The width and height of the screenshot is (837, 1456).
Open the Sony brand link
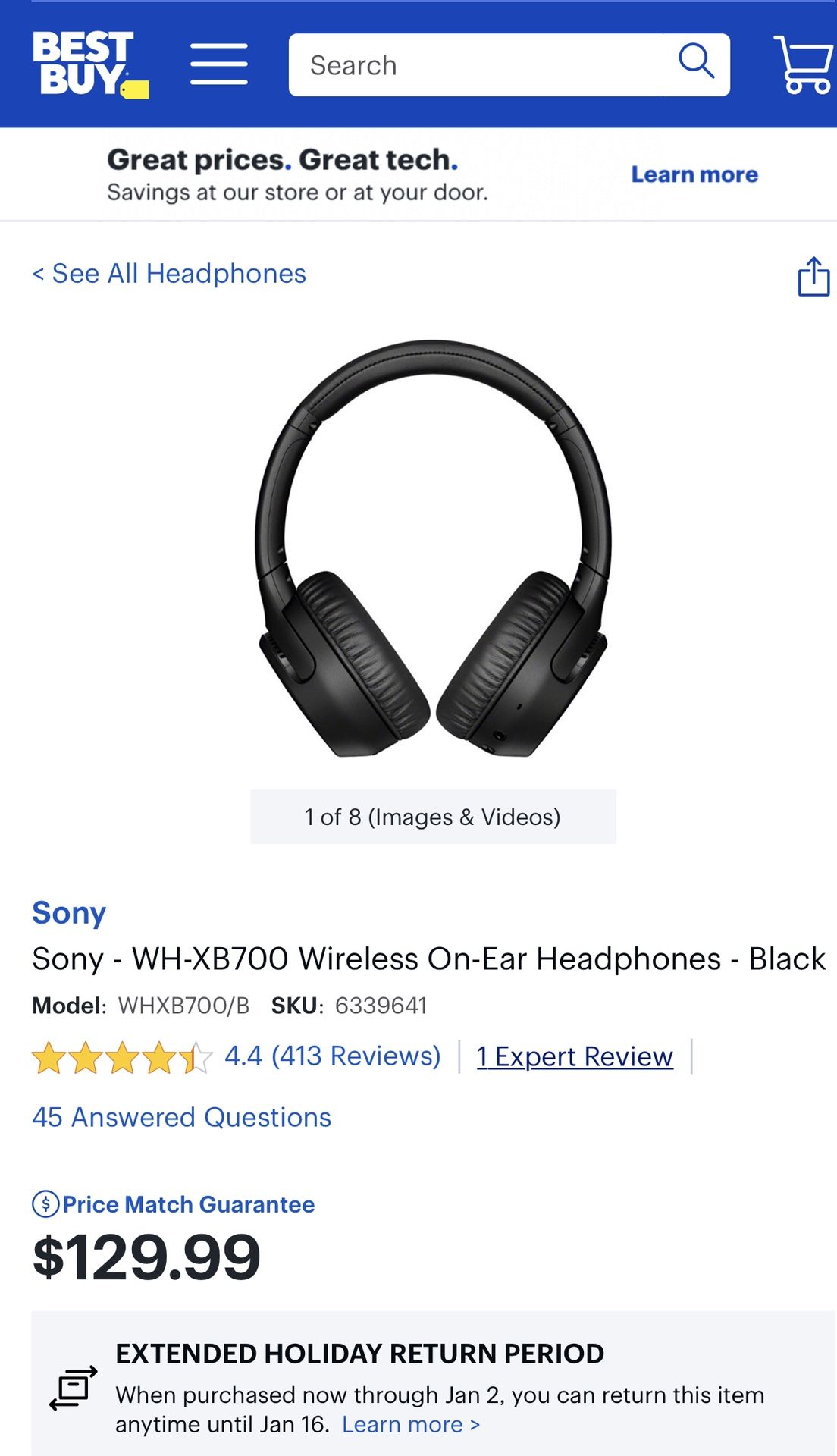coord(69,912)
